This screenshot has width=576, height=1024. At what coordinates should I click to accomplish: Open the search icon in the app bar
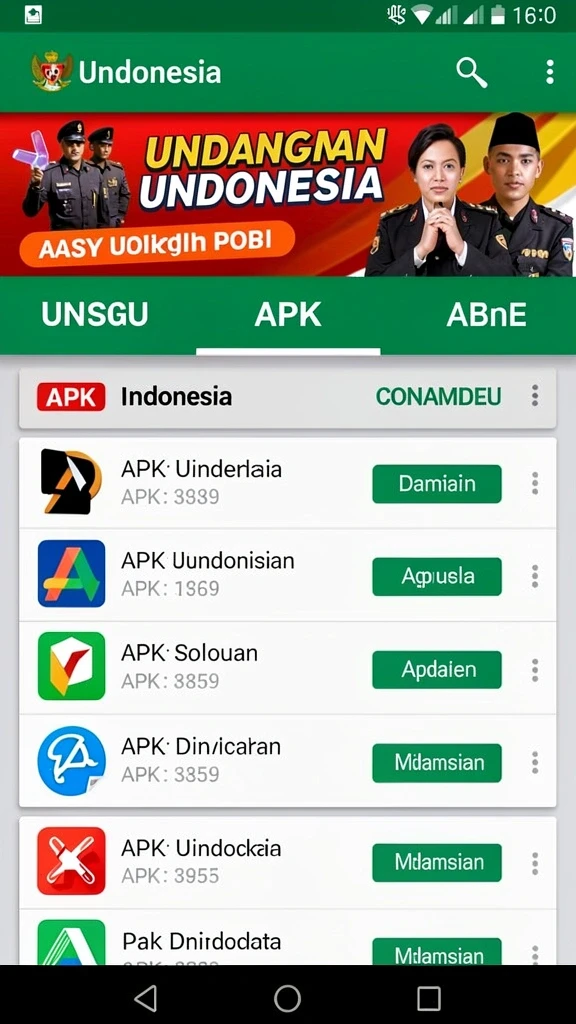472,72
